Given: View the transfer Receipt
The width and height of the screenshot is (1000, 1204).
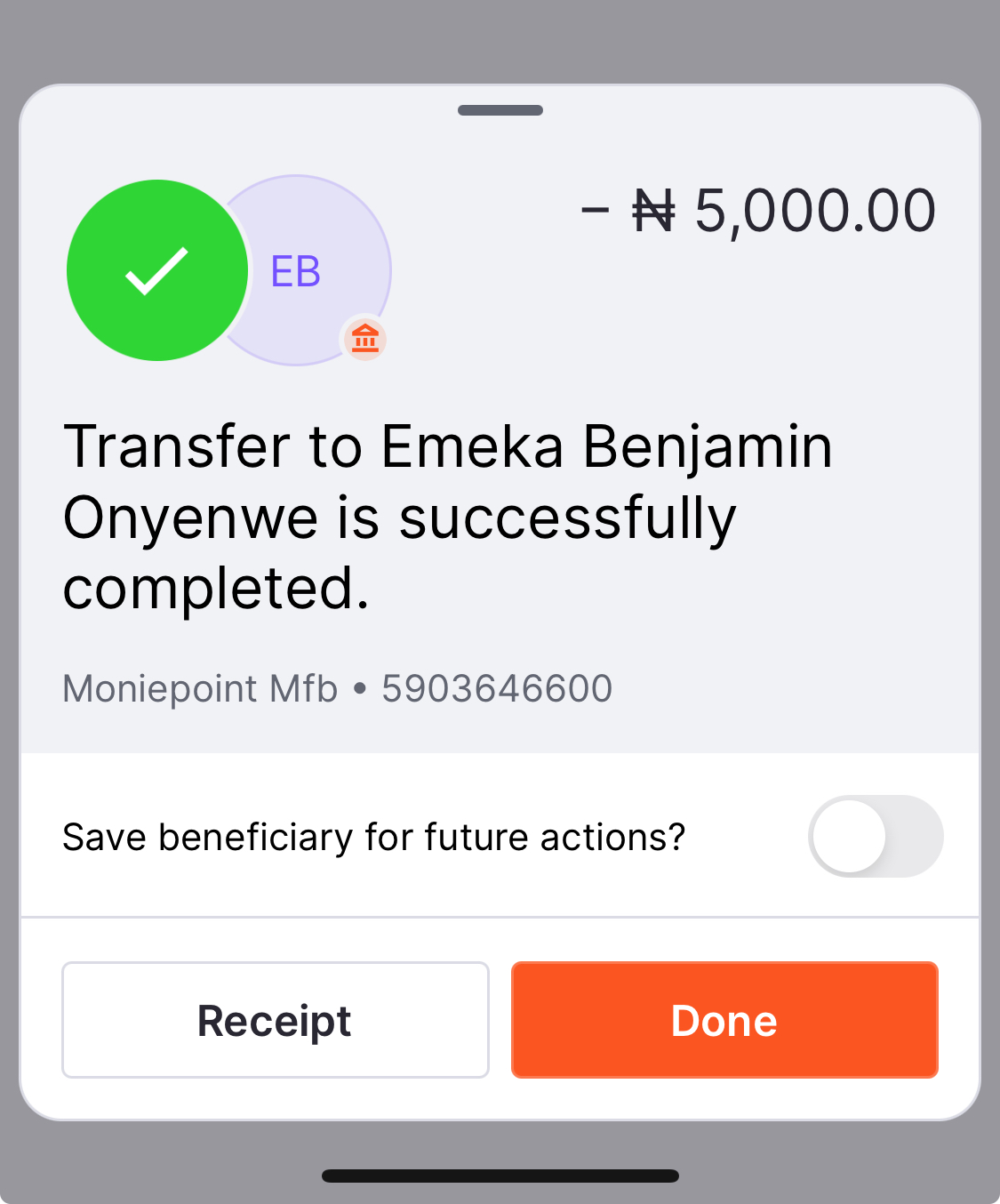Looking at the screenshot, I should click(276, 1020).
